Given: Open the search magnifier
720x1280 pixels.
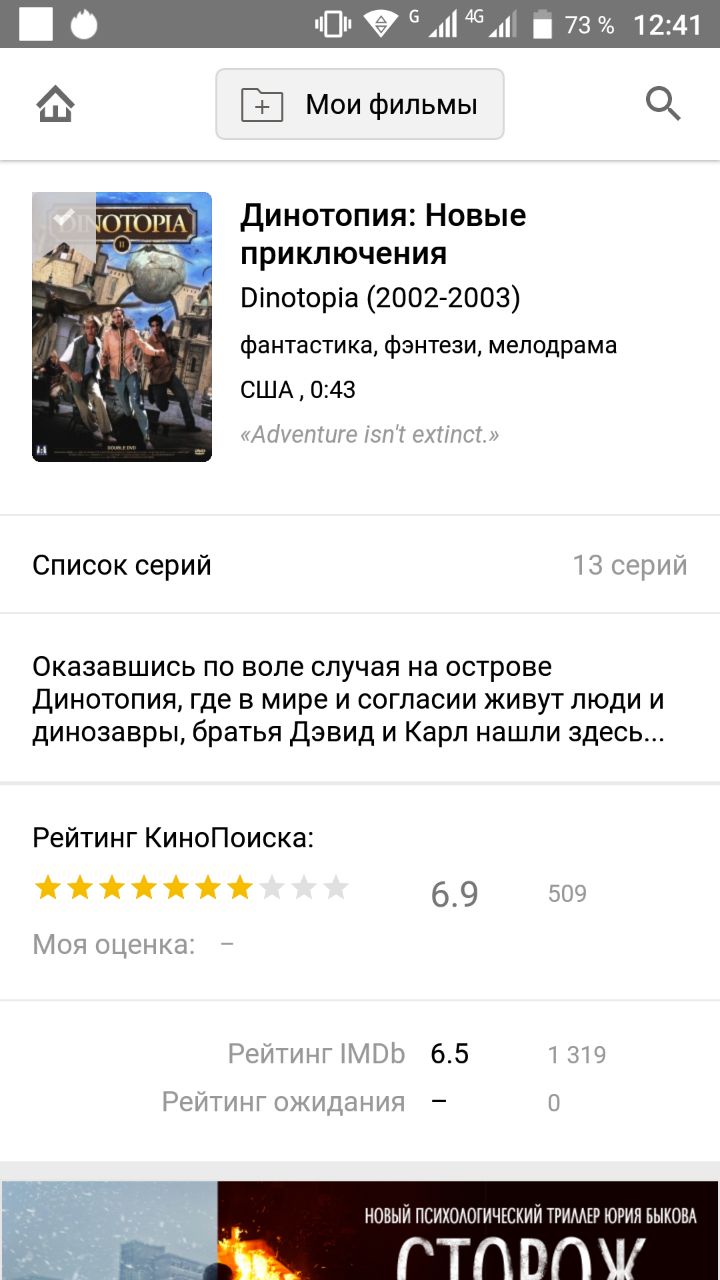Looking at the screenshot, I should (663, 103).
